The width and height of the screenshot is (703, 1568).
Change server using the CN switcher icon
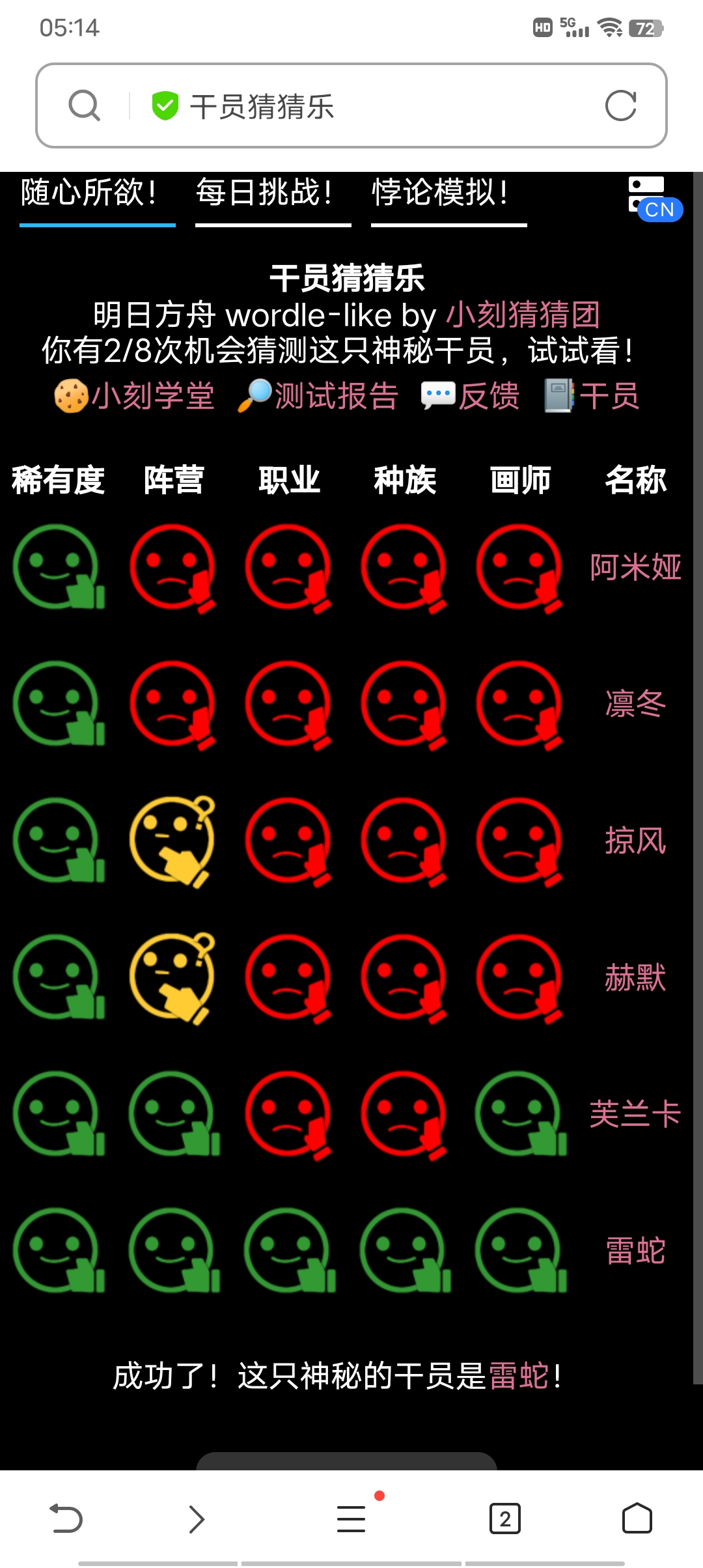(654, 197)
